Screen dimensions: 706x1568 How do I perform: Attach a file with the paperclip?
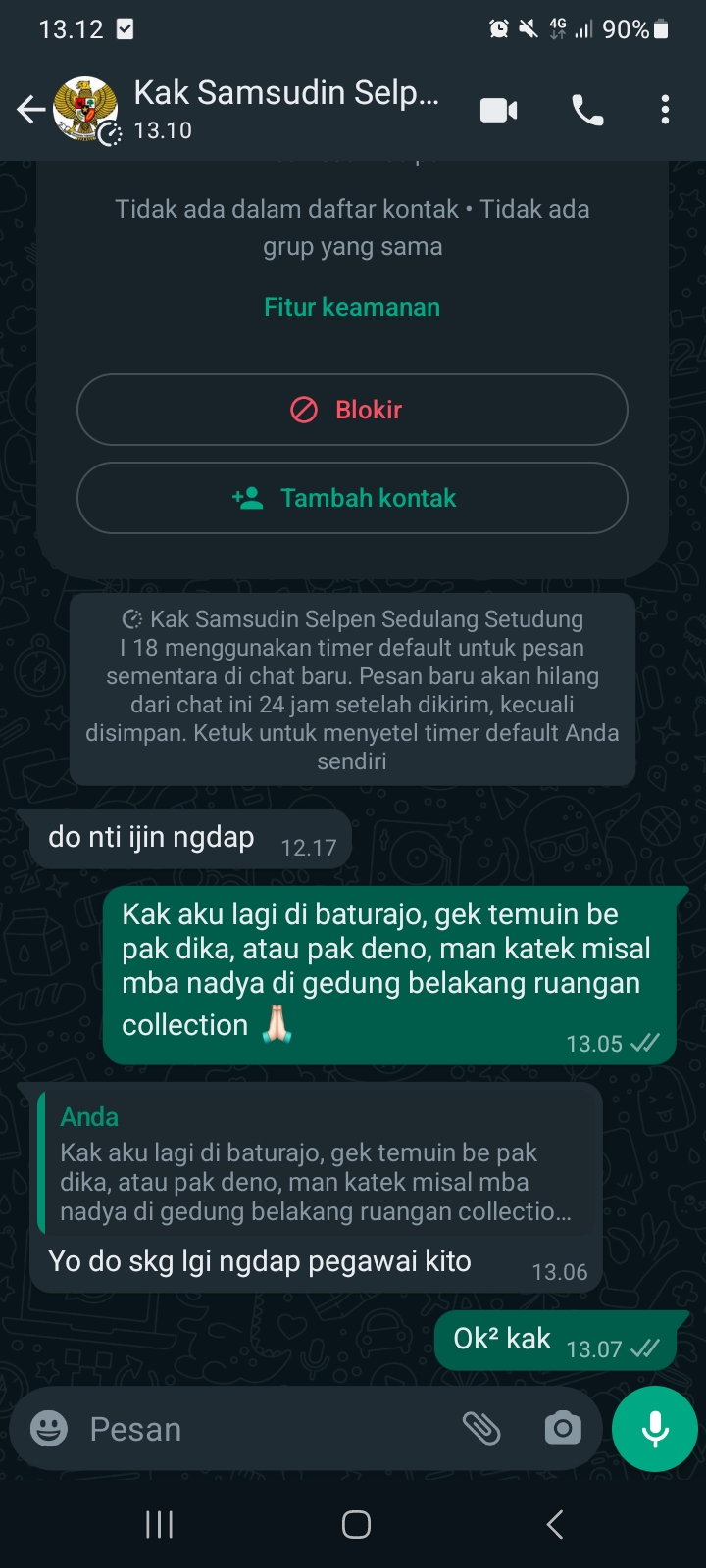(481, 1429)
